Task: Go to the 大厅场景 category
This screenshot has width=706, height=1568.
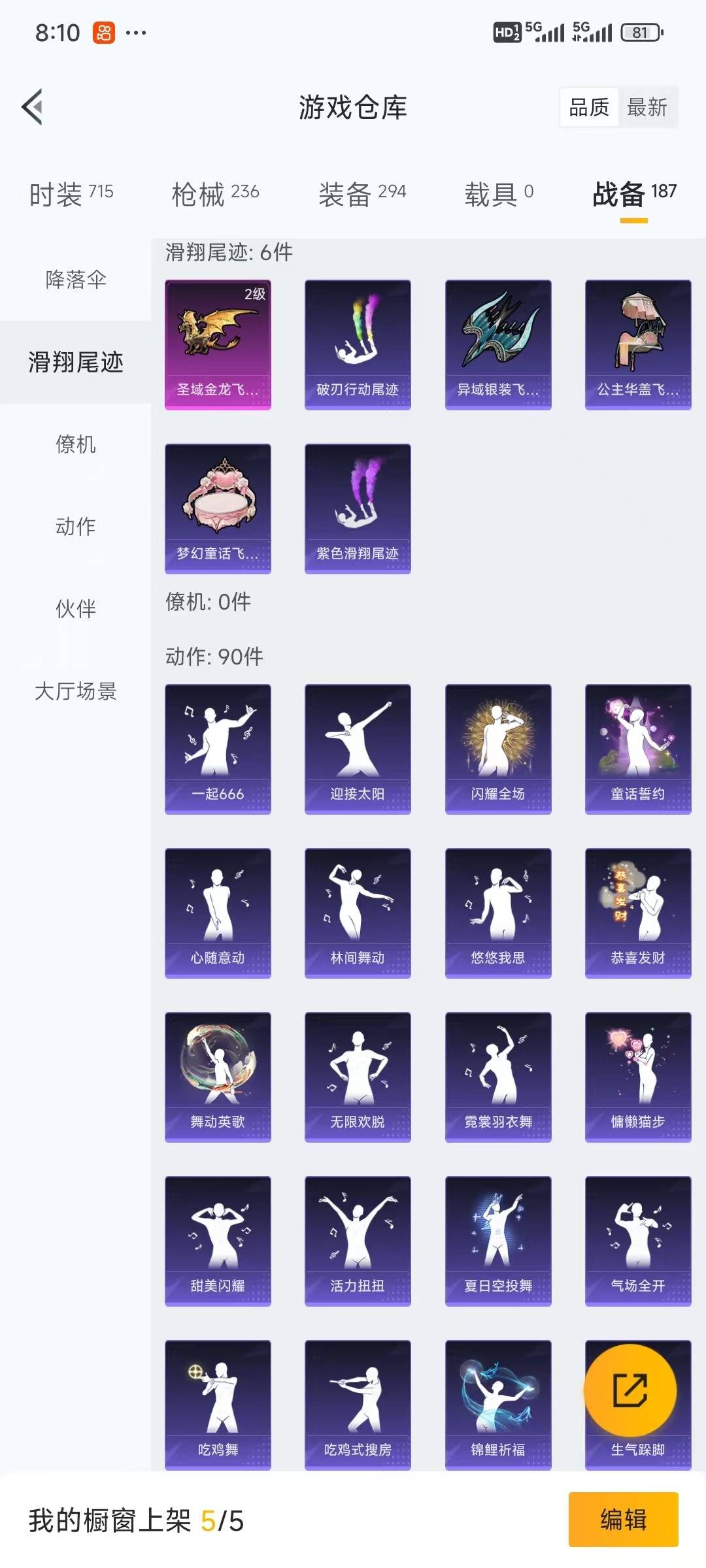Action: (76, 691)
